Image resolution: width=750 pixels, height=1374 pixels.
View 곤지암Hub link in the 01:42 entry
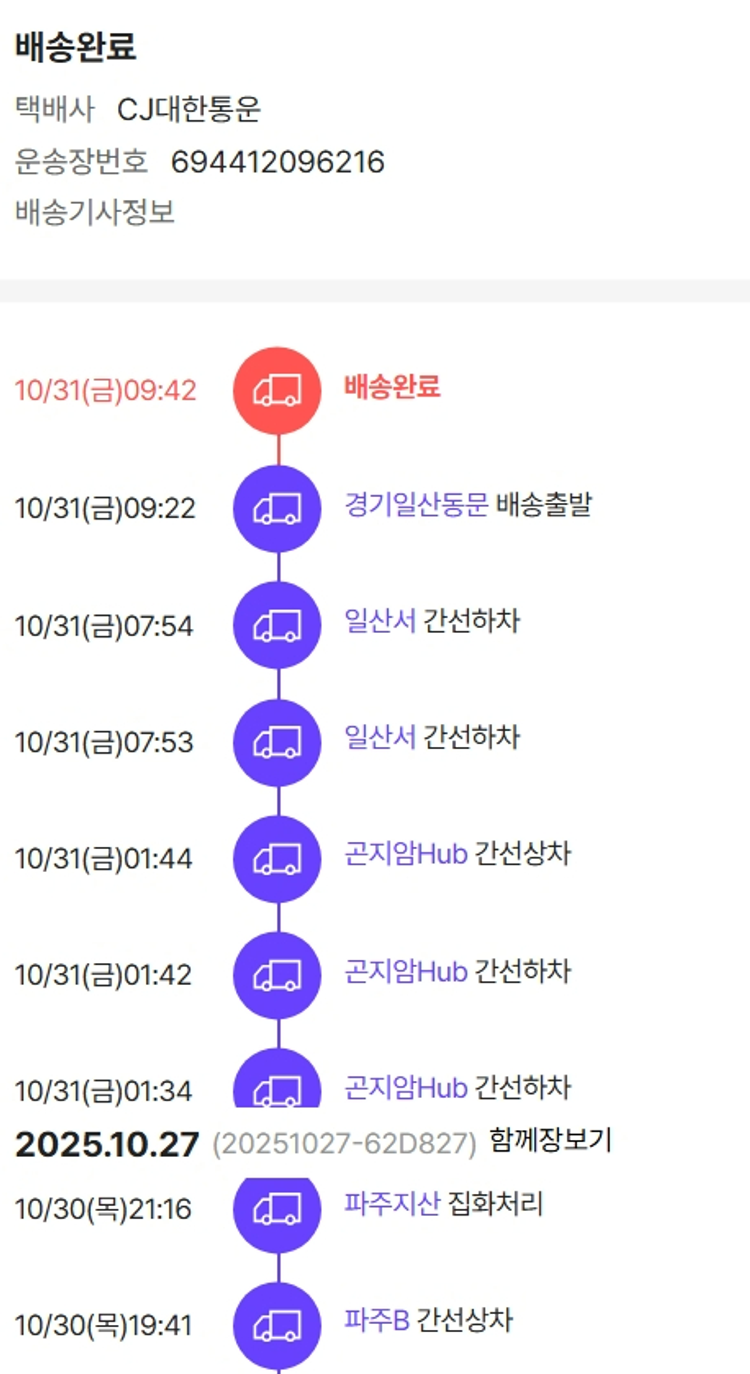point(406,971)
